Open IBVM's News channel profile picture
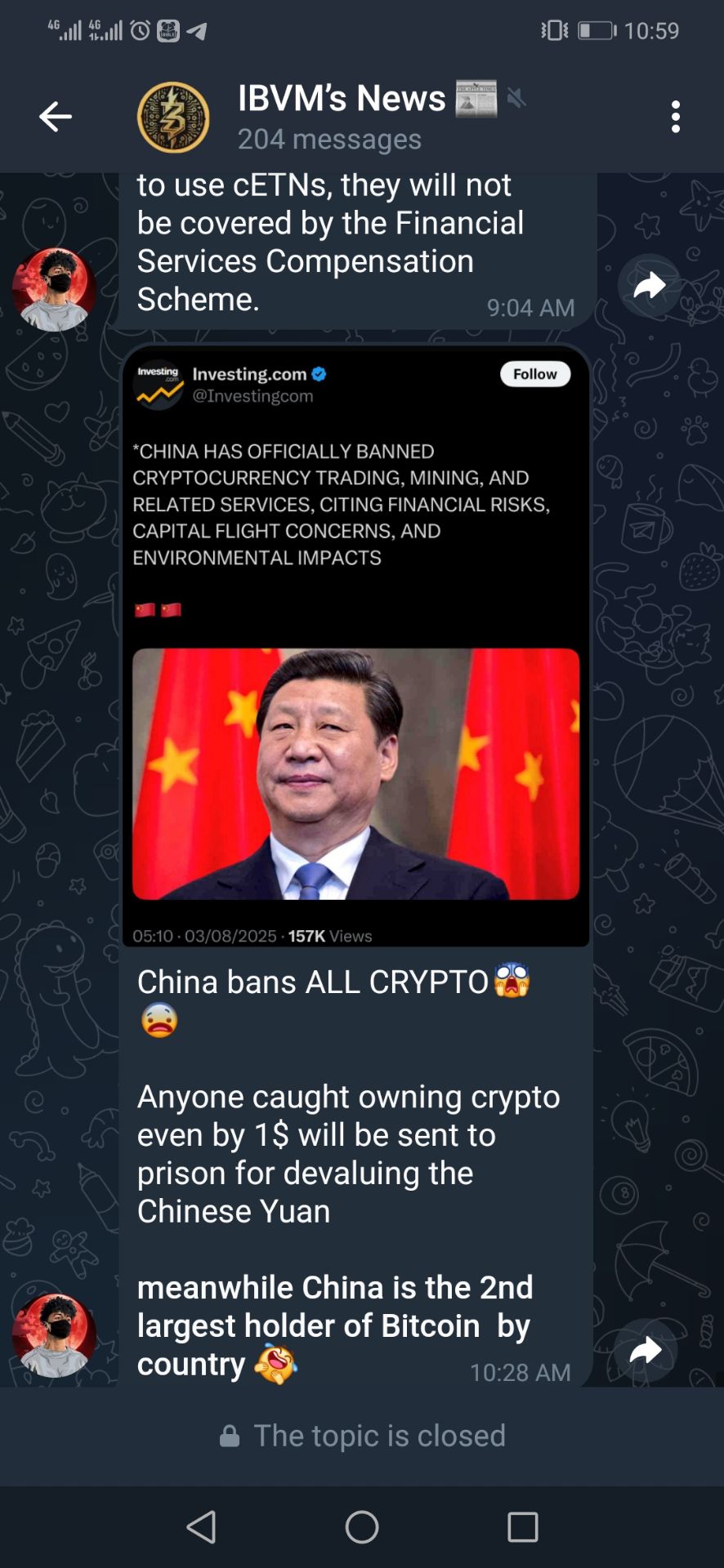The height and width of the screenshot is (1568, 724). pos(172,117)
